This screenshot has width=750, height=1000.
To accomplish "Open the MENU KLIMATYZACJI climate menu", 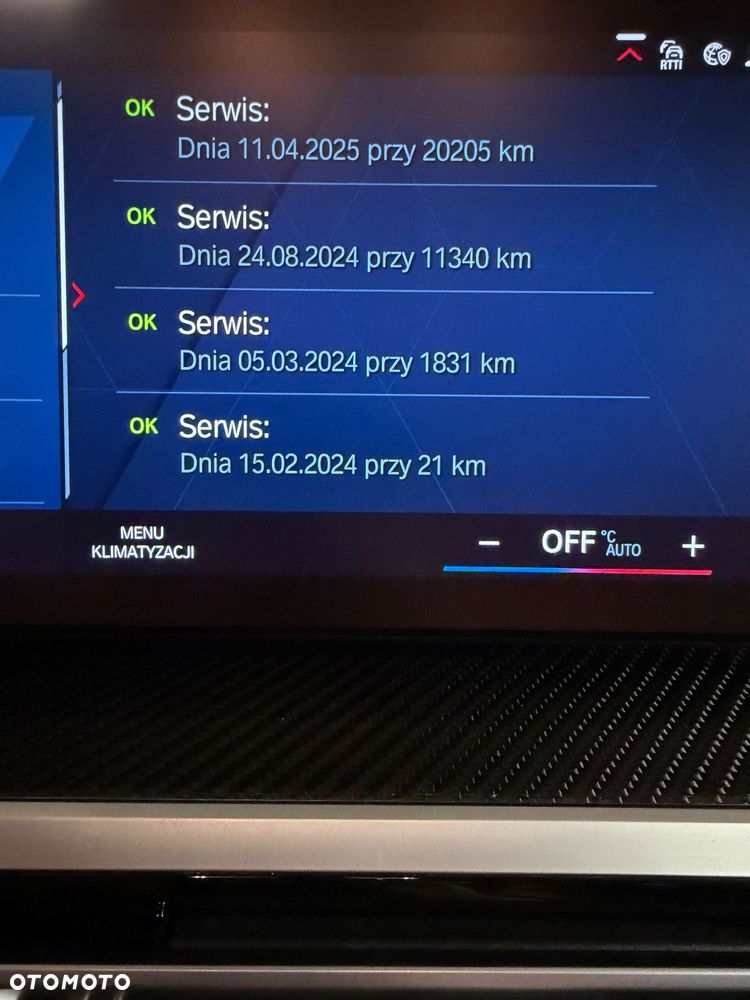I will pyautogui.click(x=142, y=542).
